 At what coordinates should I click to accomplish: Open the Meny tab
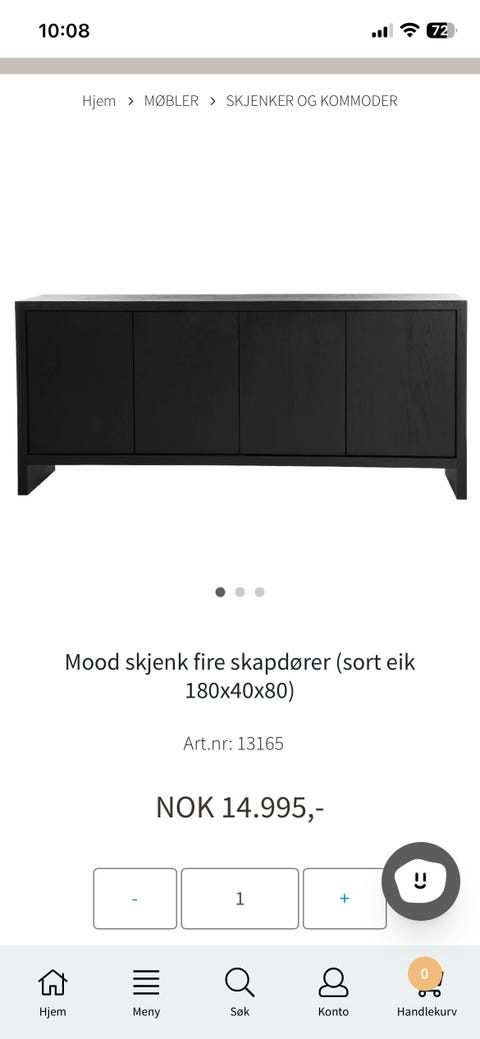tap(146, 992)
